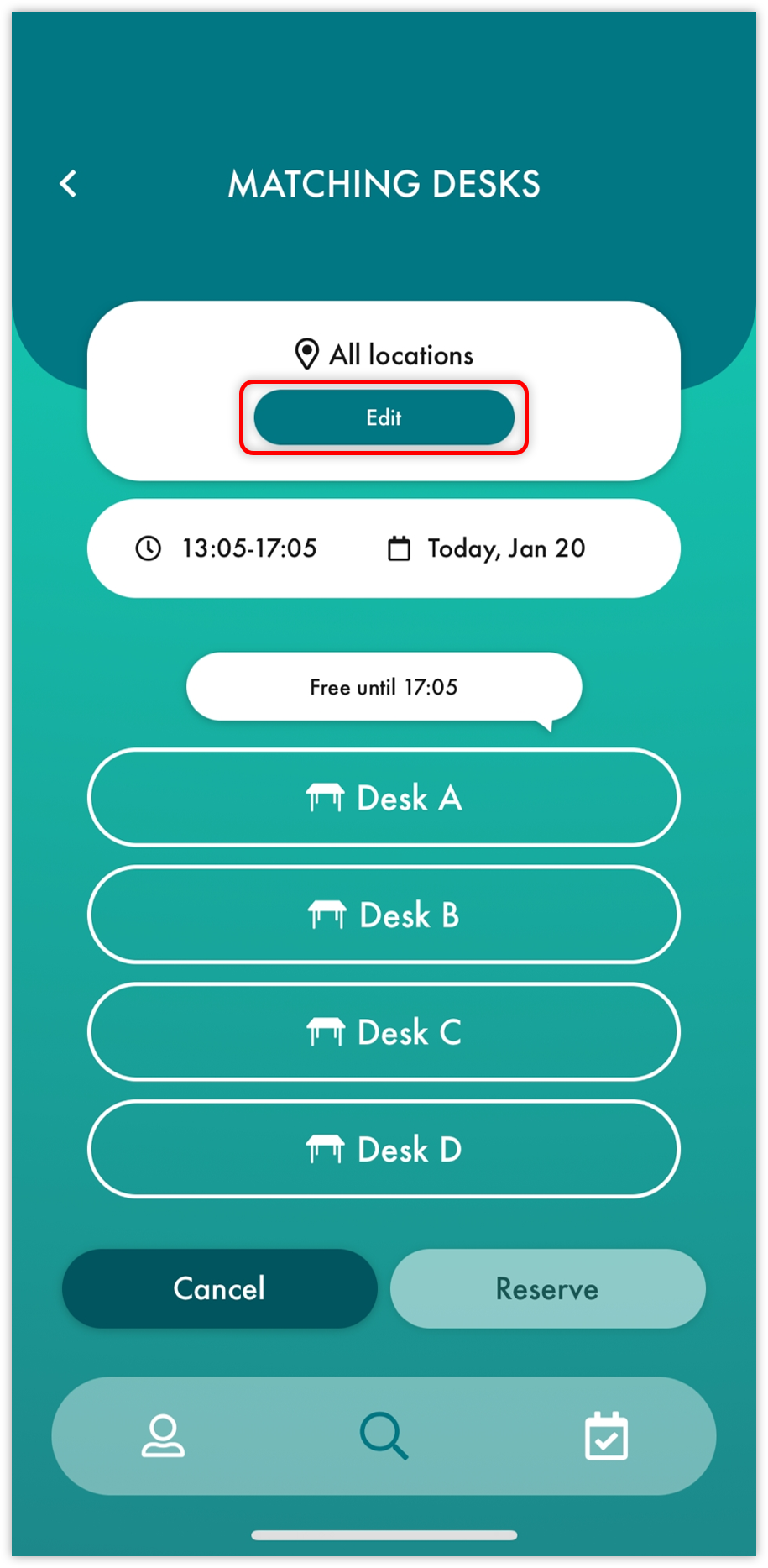Viewport: 768px width, 1568px height.
Task: Select Desk A from the list
Action: click(x=384, y=797)
